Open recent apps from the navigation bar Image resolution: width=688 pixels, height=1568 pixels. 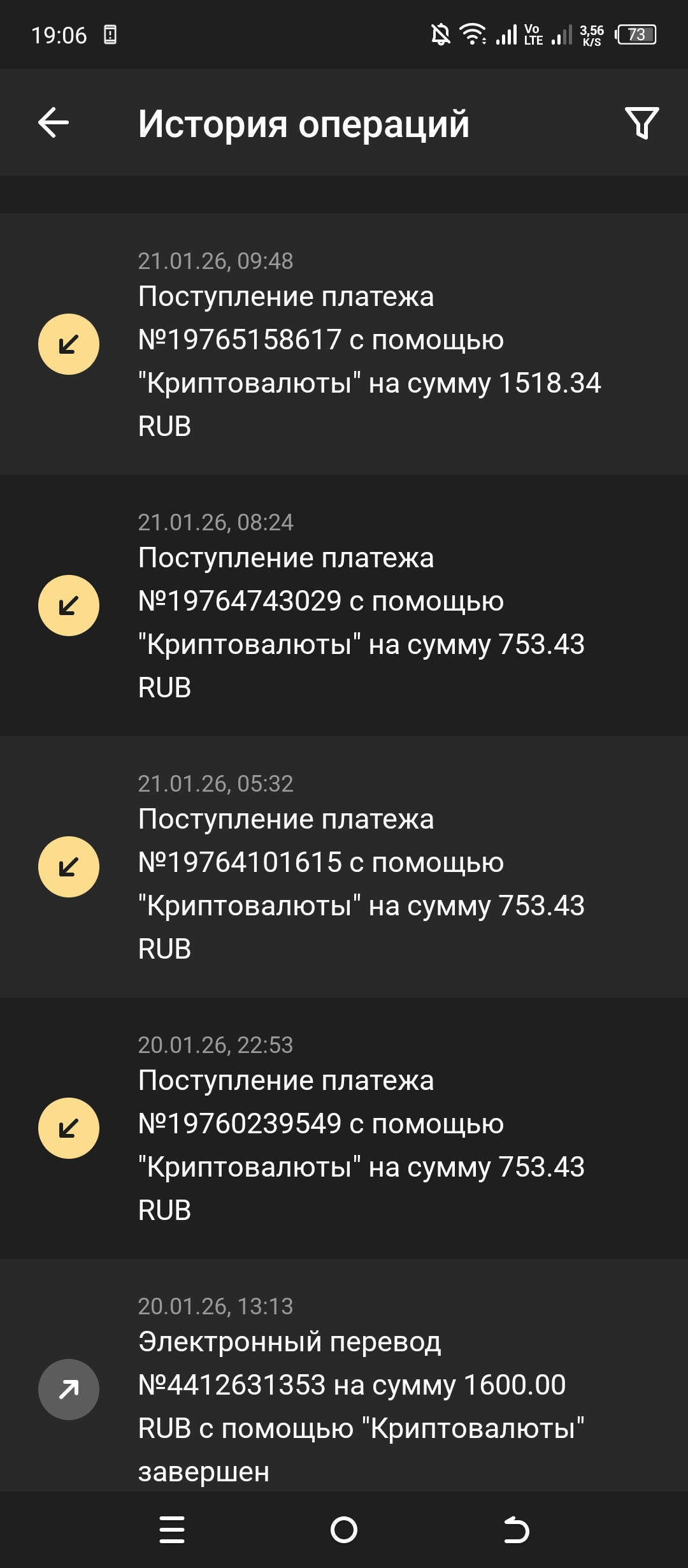pos(172,1530)
